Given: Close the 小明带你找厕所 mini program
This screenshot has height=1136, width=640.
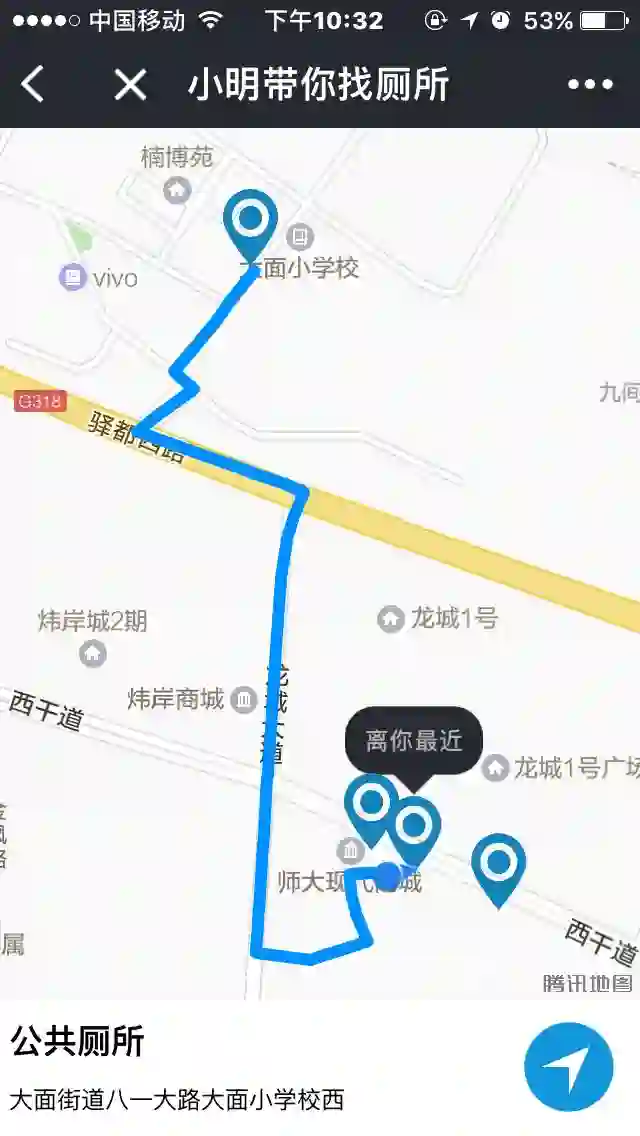Looking at the screenshot, I should click(130, 85).
